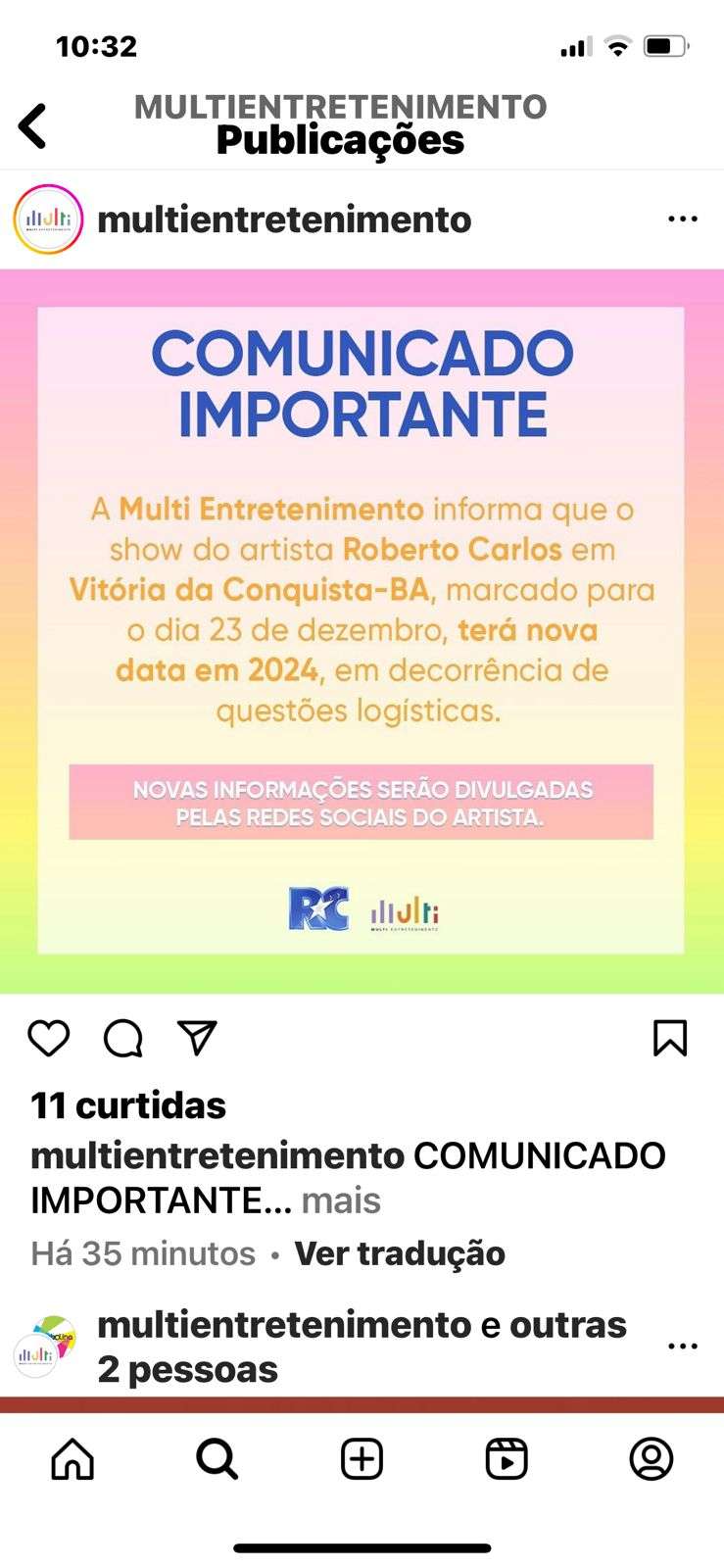Open the Reels tab
This screenshot has height=1568, width=724.
507,1459
